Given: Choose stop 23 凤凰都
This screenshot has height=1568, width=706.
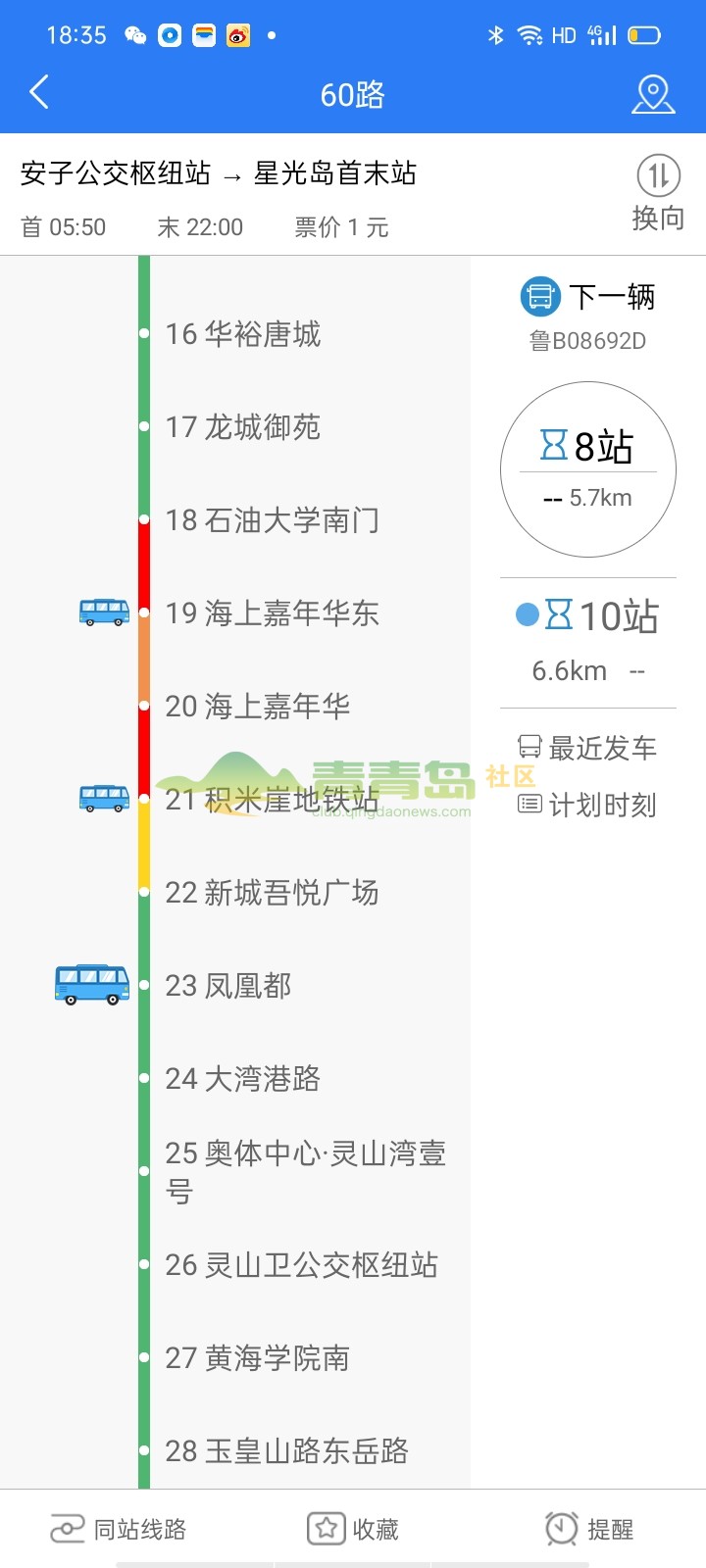Looking at the screenshot, I should (x=227, y=986).
